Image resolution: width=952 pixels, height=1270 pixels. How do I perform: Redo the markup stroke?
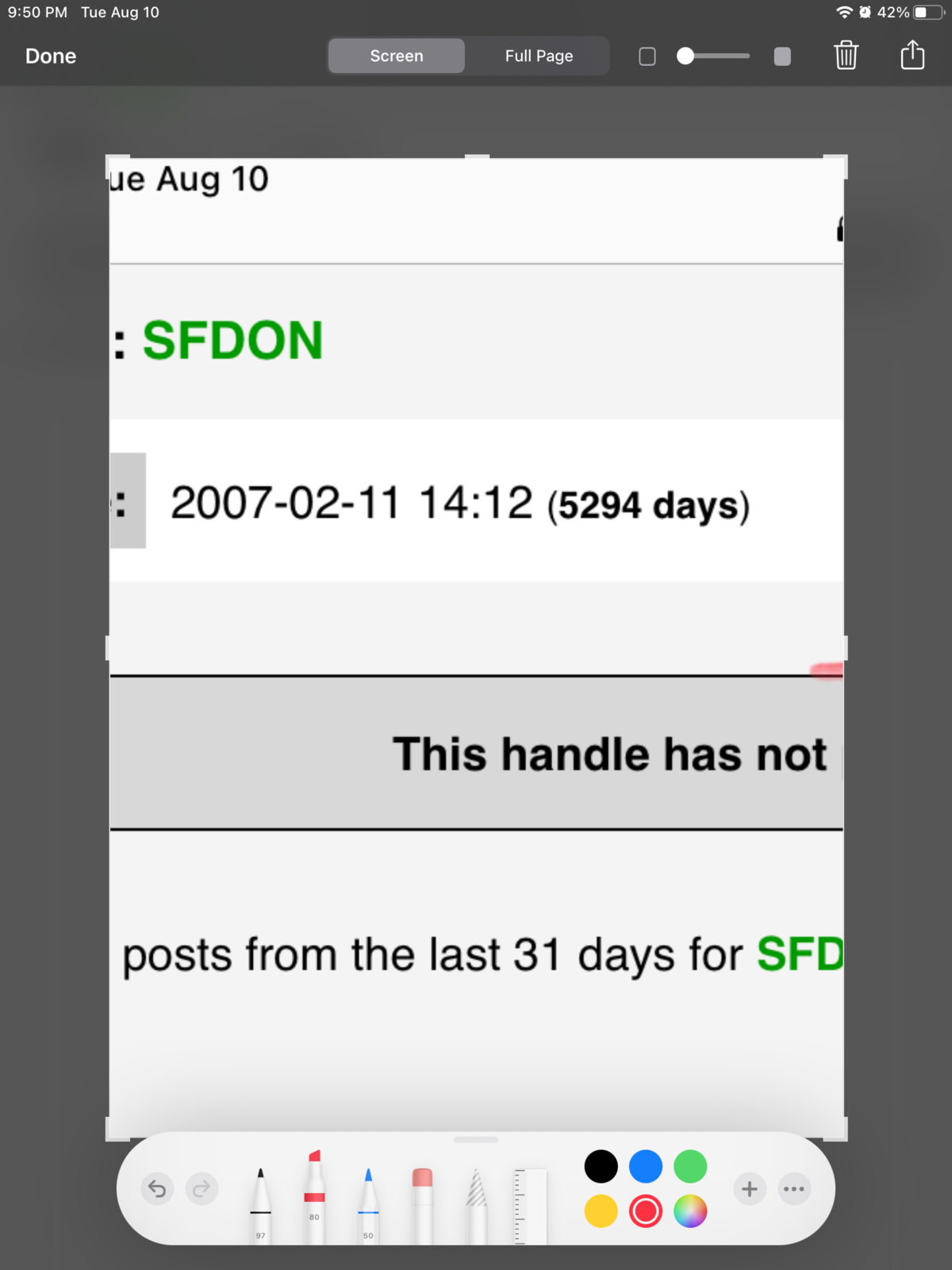point(202,1189)
